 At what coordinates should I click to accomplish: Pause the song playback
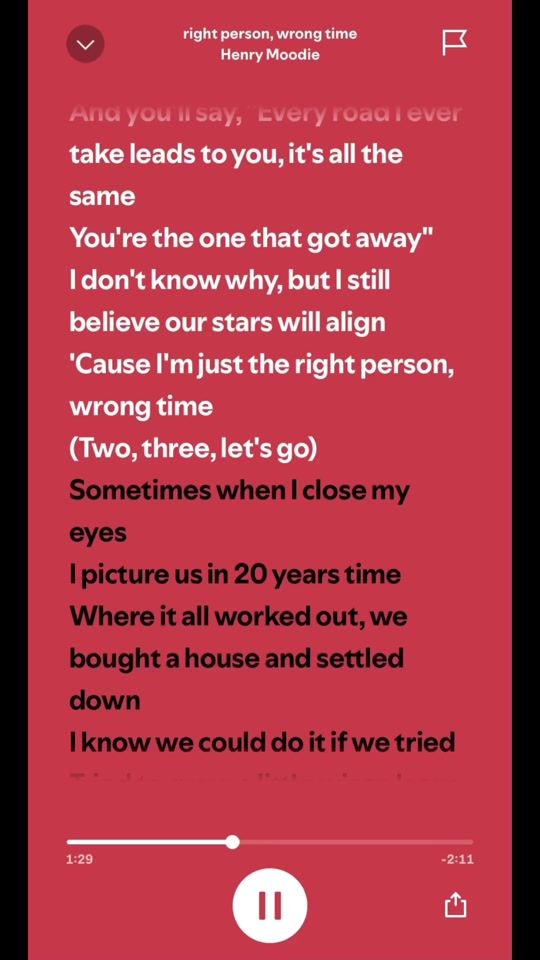point(269,905)
